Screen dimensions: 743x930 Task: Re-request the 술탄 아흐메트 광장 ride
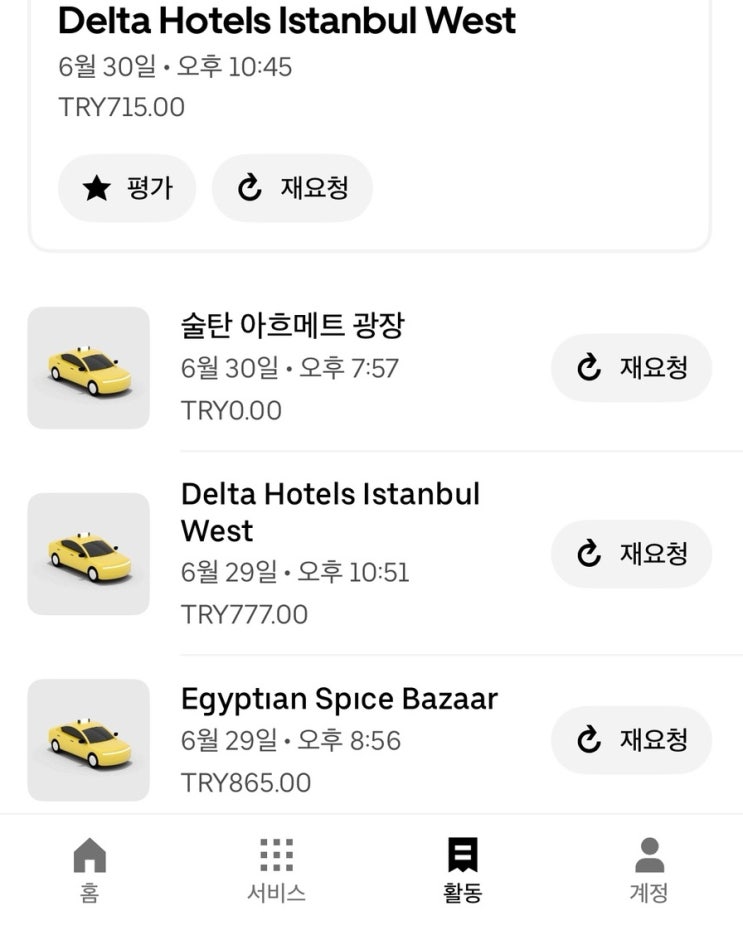click(x=631, y=368)
